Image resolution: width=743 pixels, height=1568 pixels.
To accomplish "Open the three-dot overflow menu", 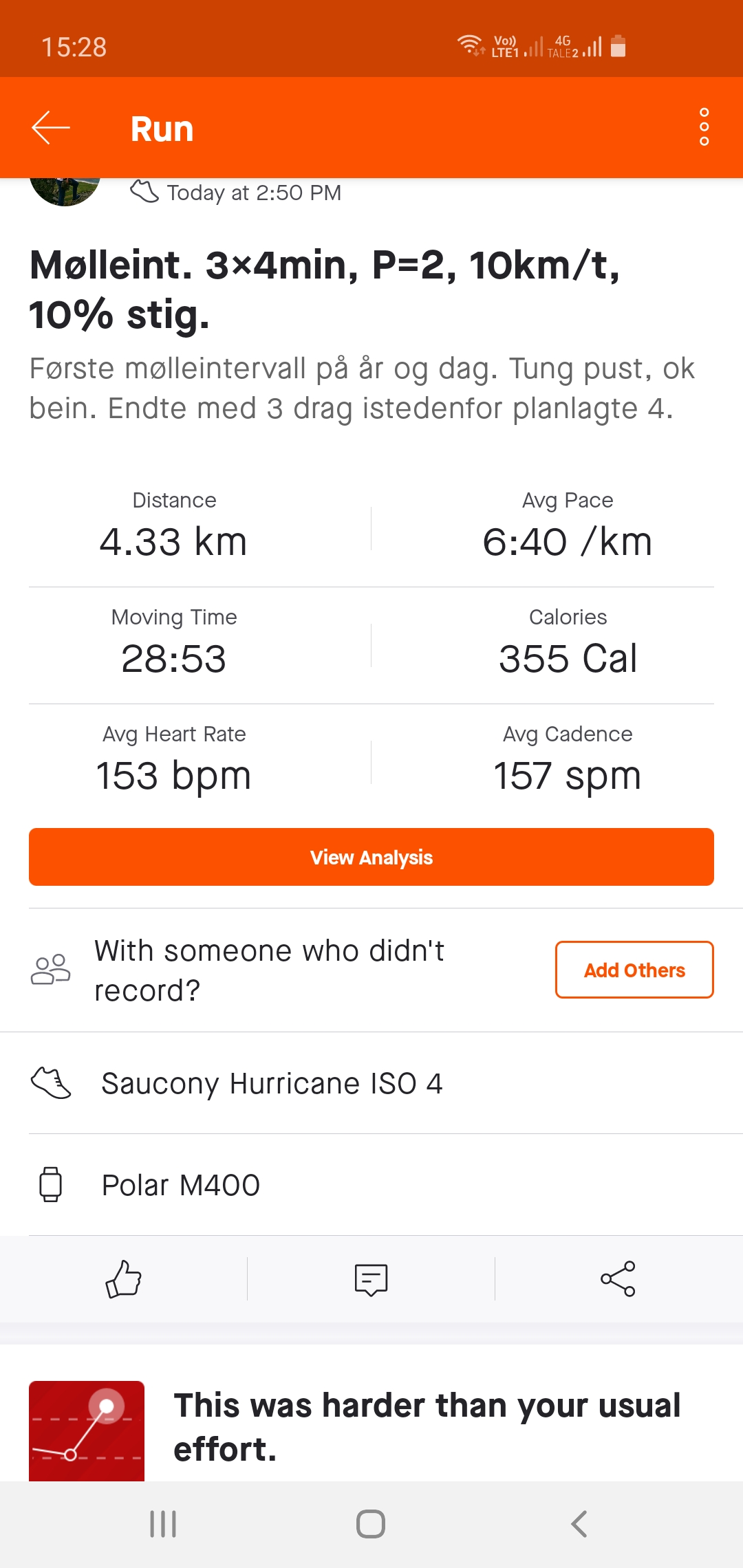I will (704, 127).
